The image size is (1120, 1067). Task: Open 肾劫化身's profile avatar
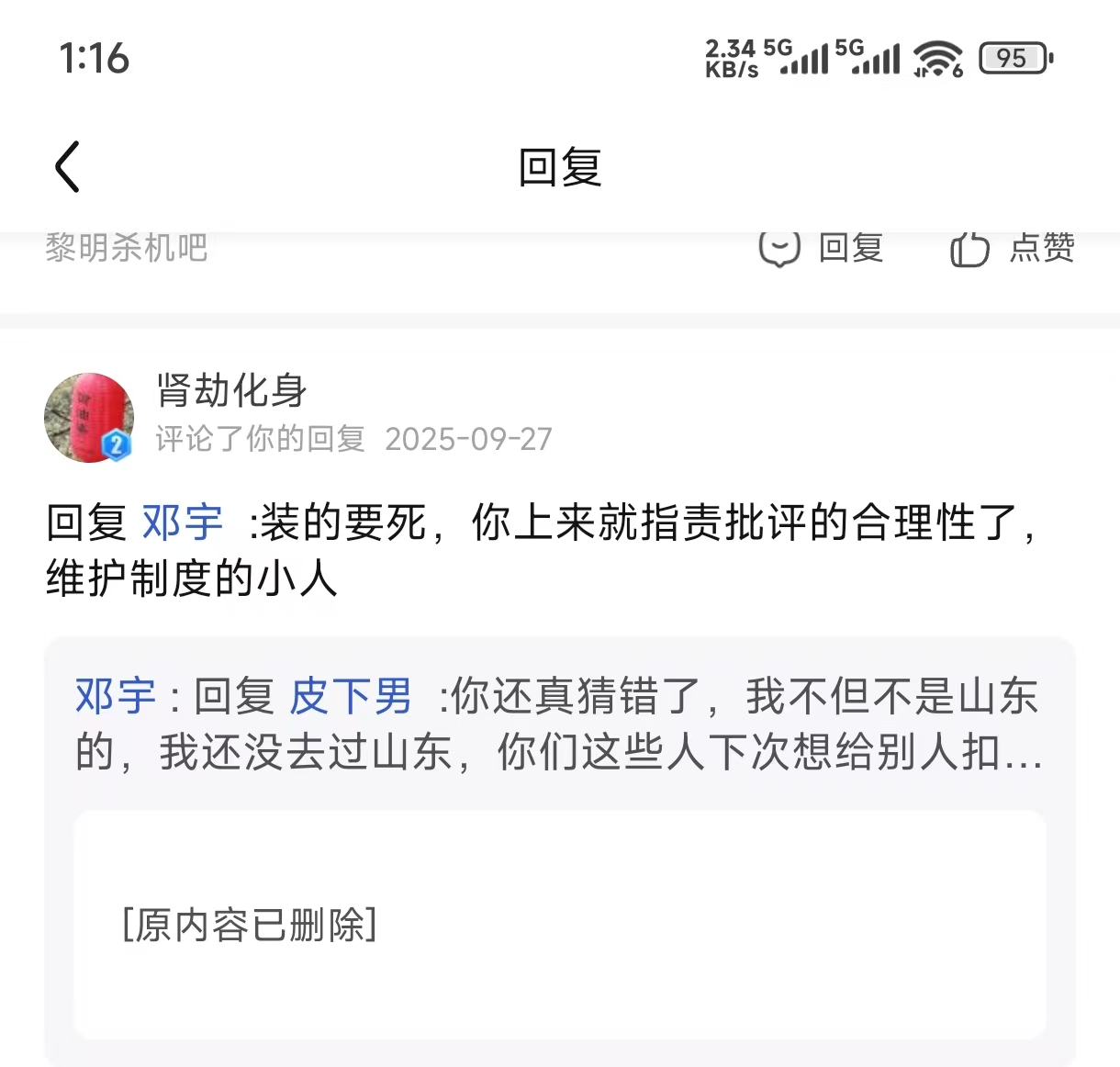[x=89, y=418]
